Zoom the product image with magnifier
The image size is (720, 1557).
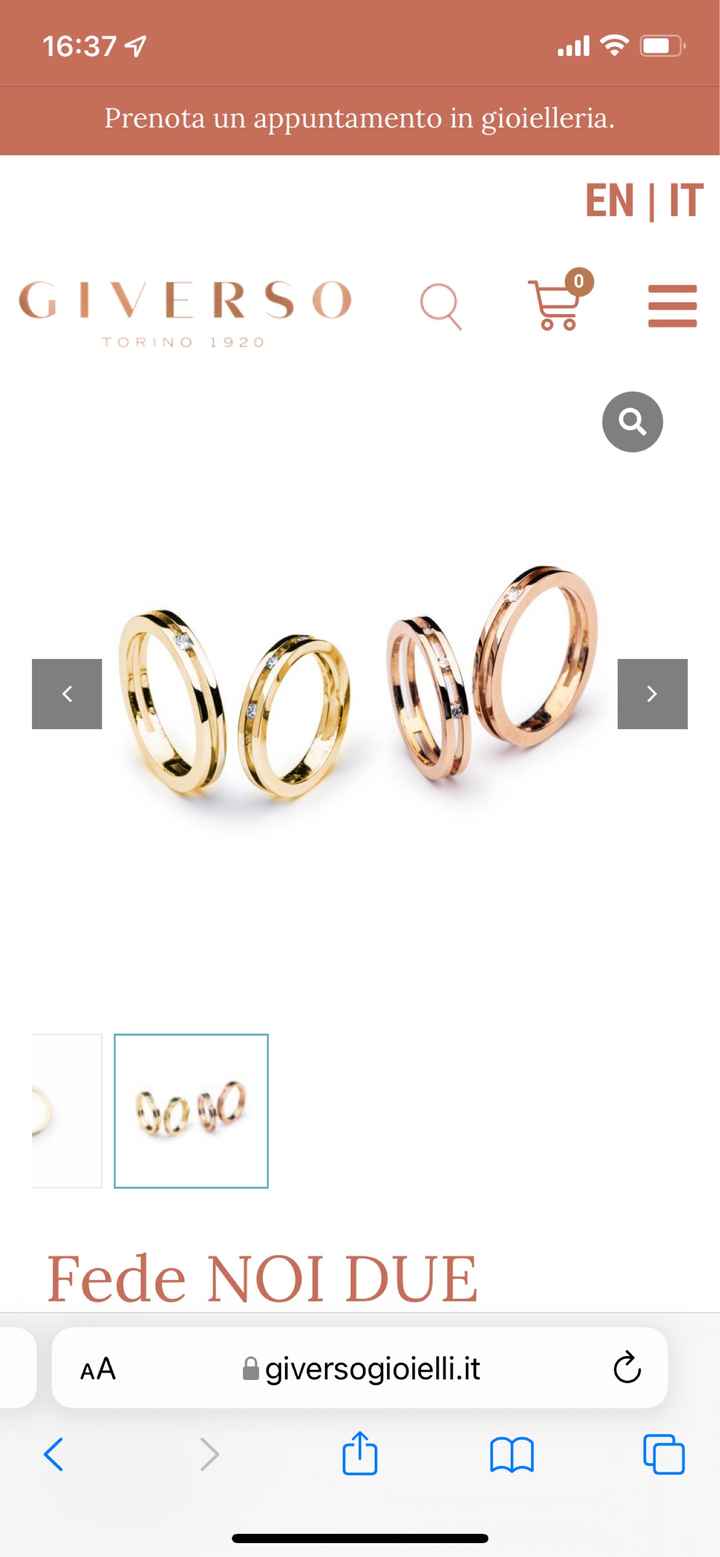click(x=632, y=422)
